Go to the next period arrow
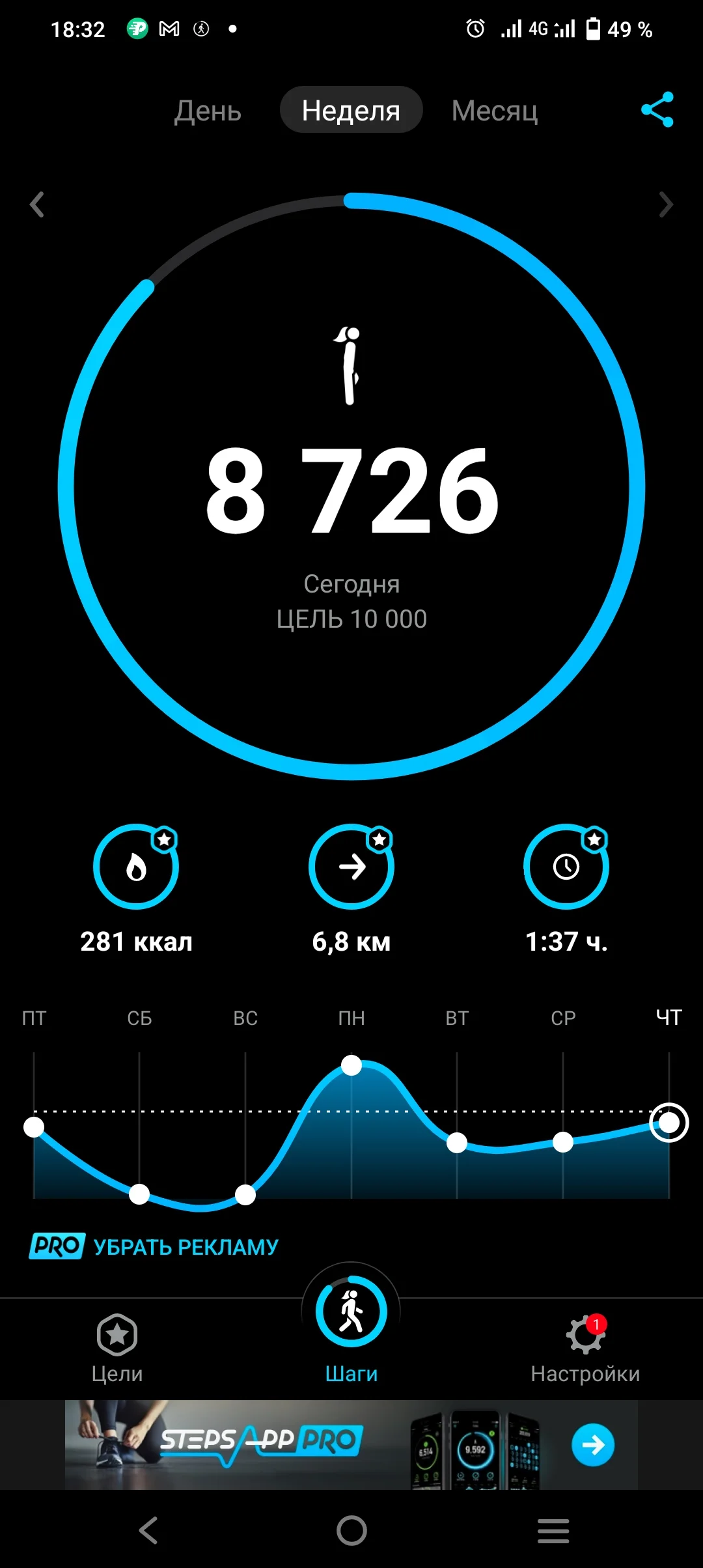 click(x=665, y=204)
